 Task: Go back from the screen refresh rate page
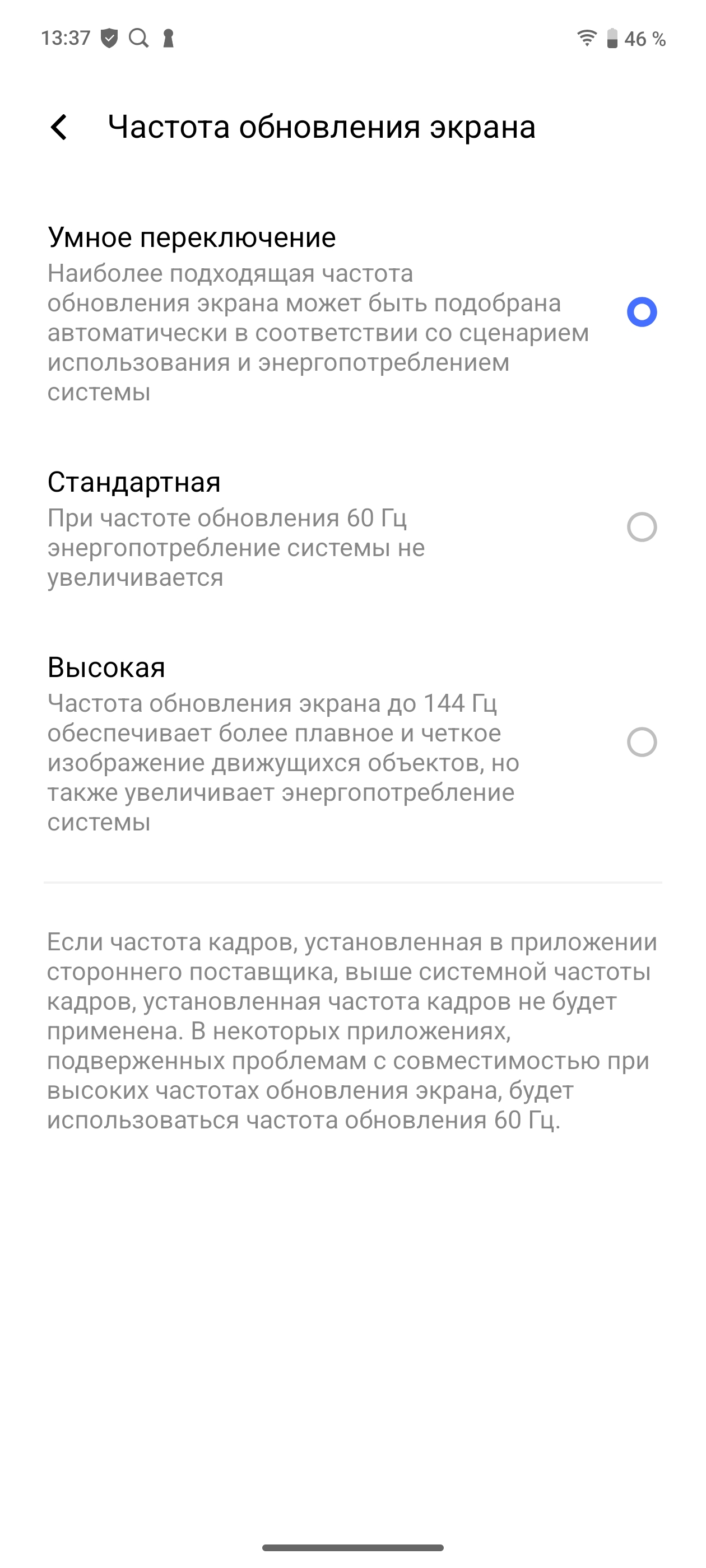click(59, 127)
